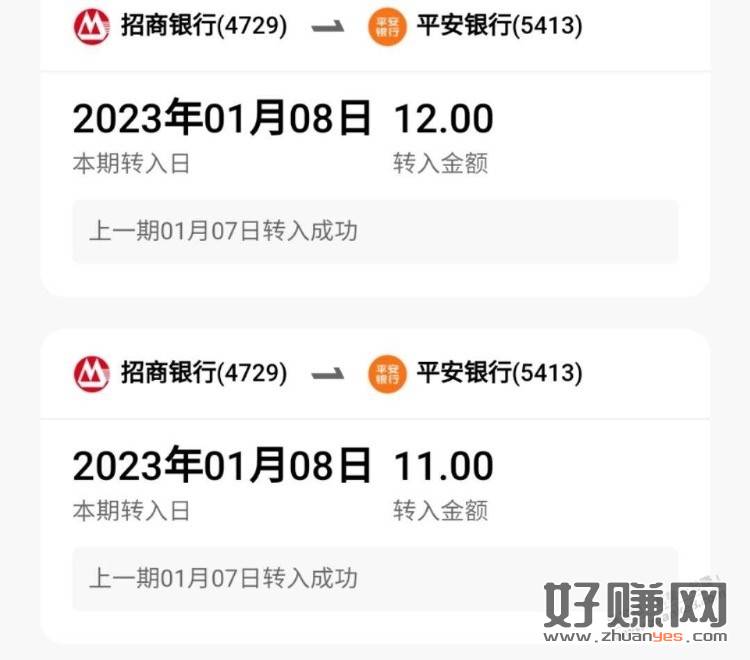Open the 11.00 scheduled transfer card

(x=375, y=487)
